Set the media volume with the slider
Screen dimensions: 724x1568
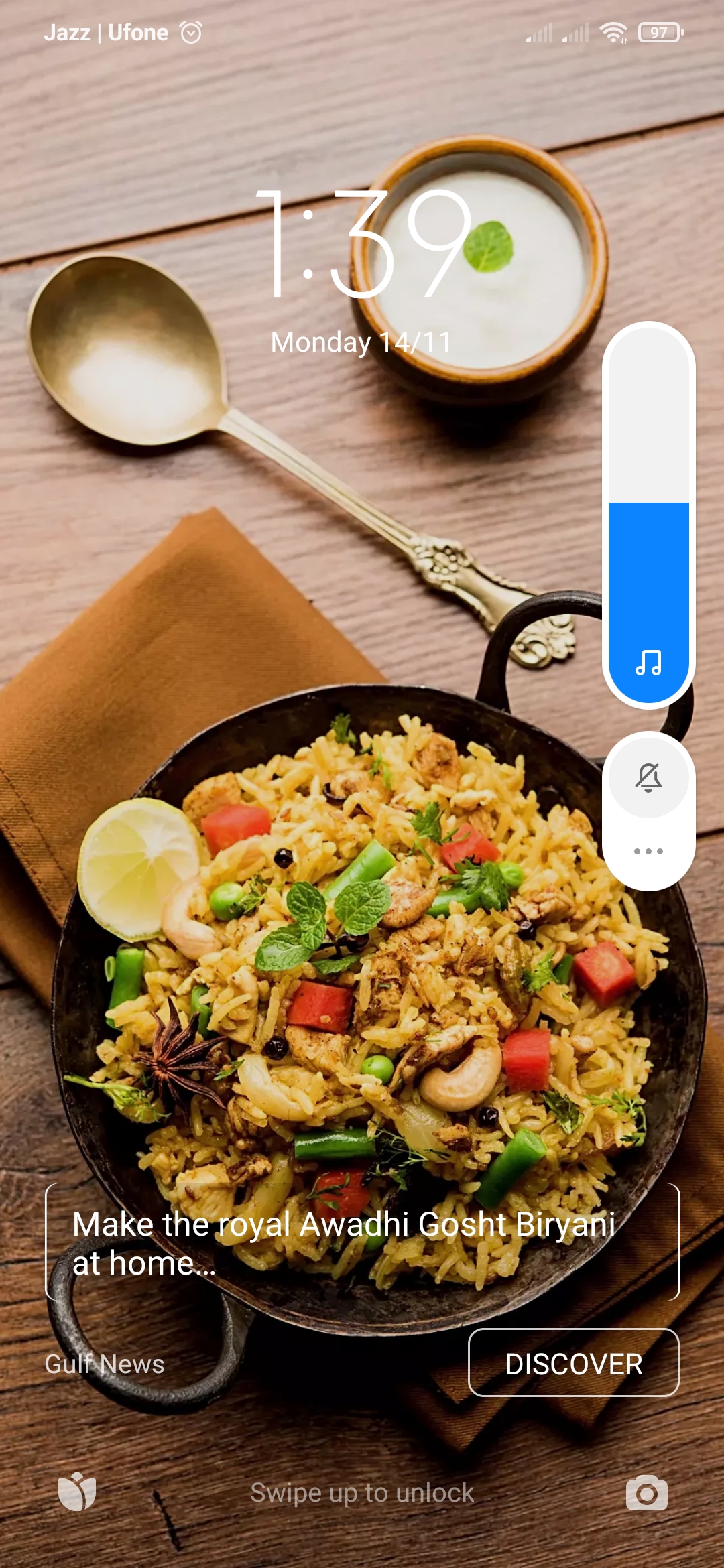[648, 515]
